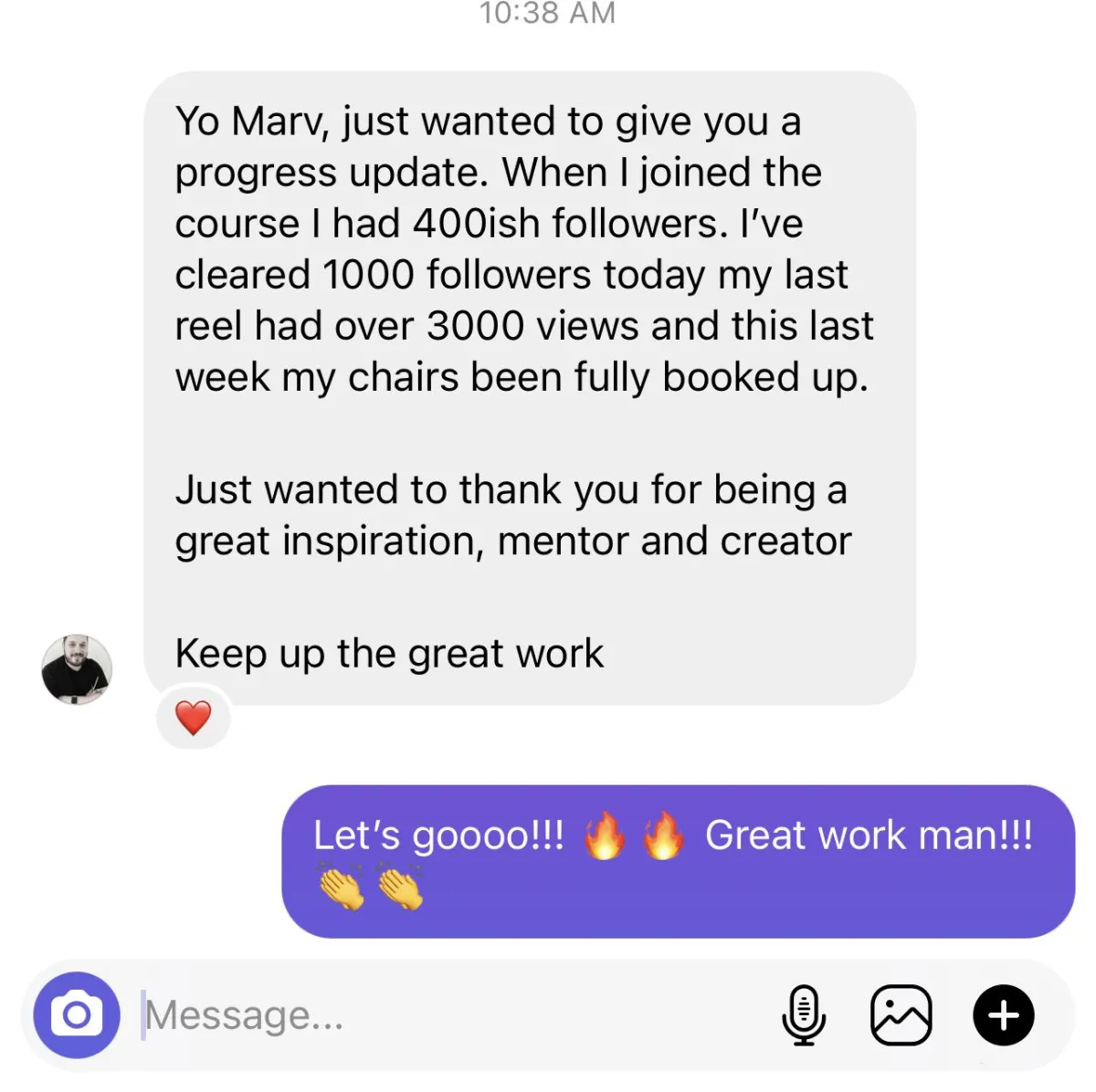Open the sender's profile picture
This screenshot has width=1096, height=1092.
pyautogui.click(x=77, y=669)
